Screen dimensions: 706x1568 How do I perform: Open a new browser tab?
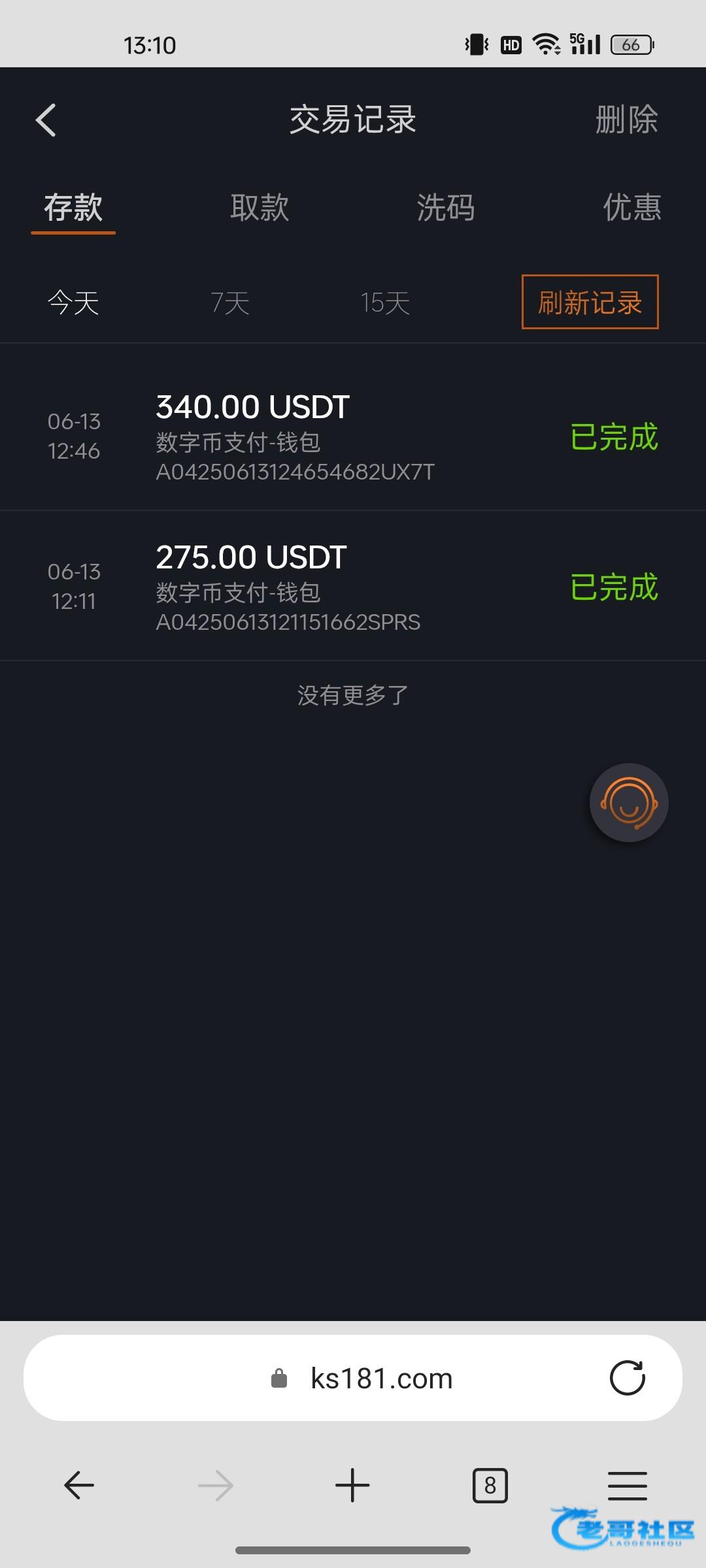point(352,1486)
